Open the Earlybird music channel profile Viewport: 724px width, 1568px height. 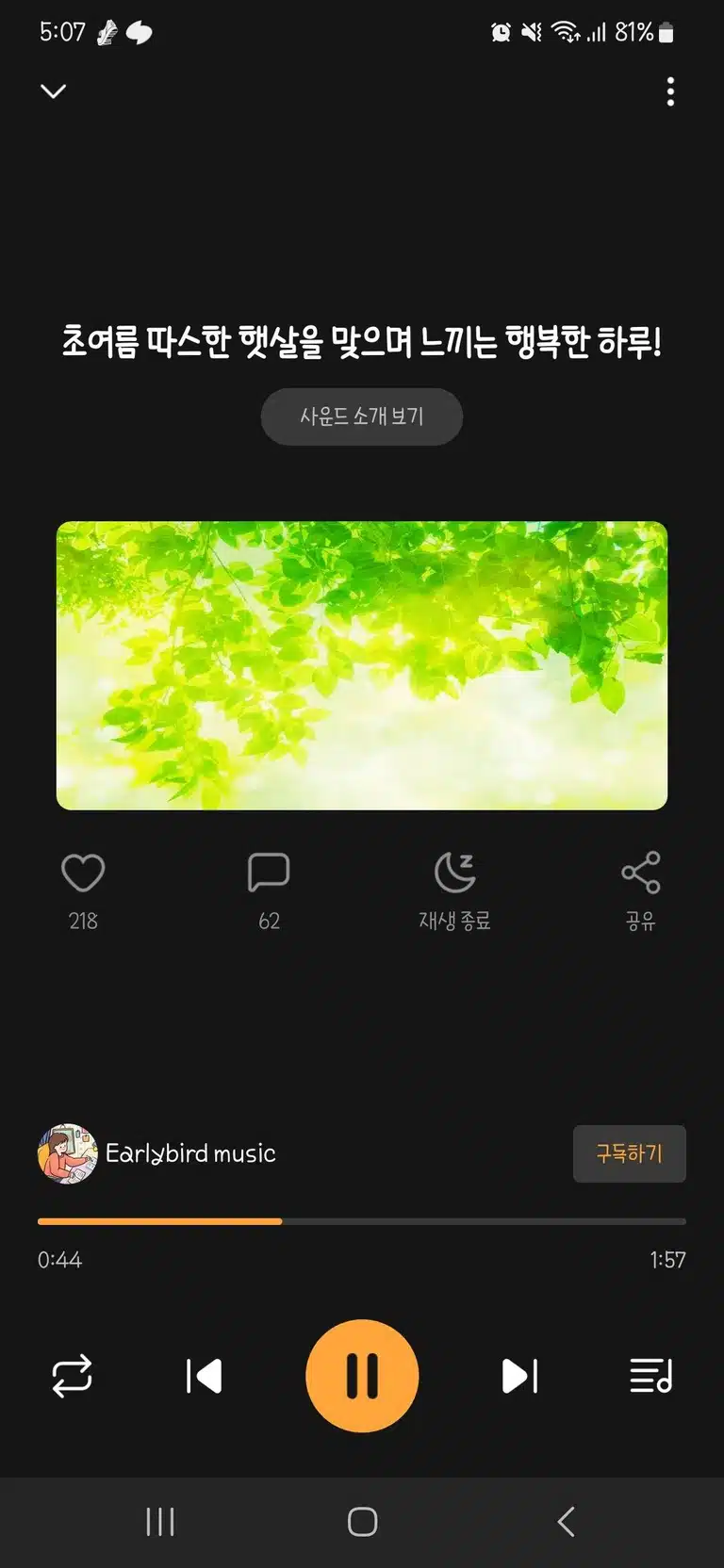coord(157,1153)
